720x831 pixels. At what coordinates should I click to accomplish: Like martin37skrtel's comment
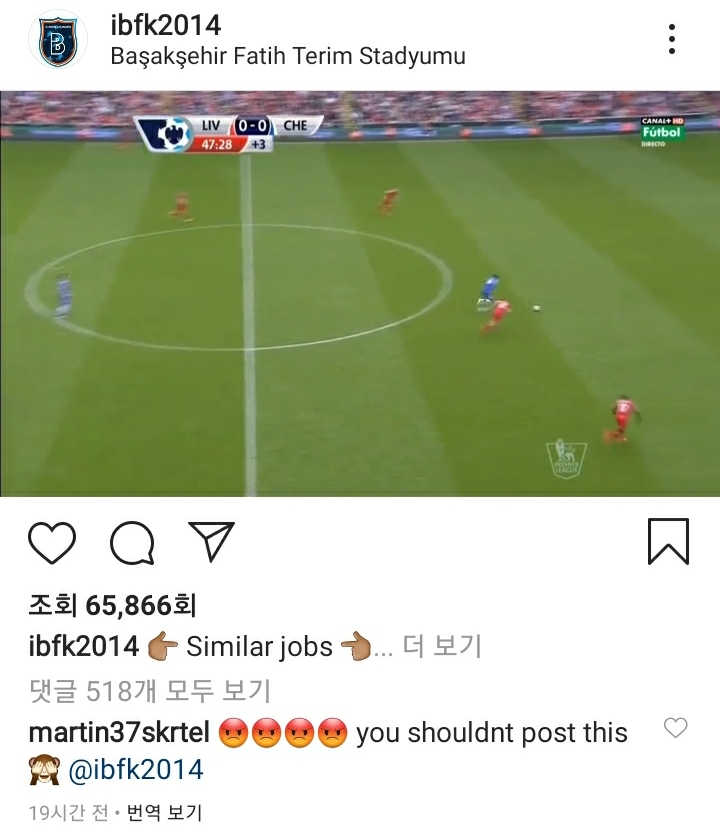pyautogui.click(x=676, y=728)
